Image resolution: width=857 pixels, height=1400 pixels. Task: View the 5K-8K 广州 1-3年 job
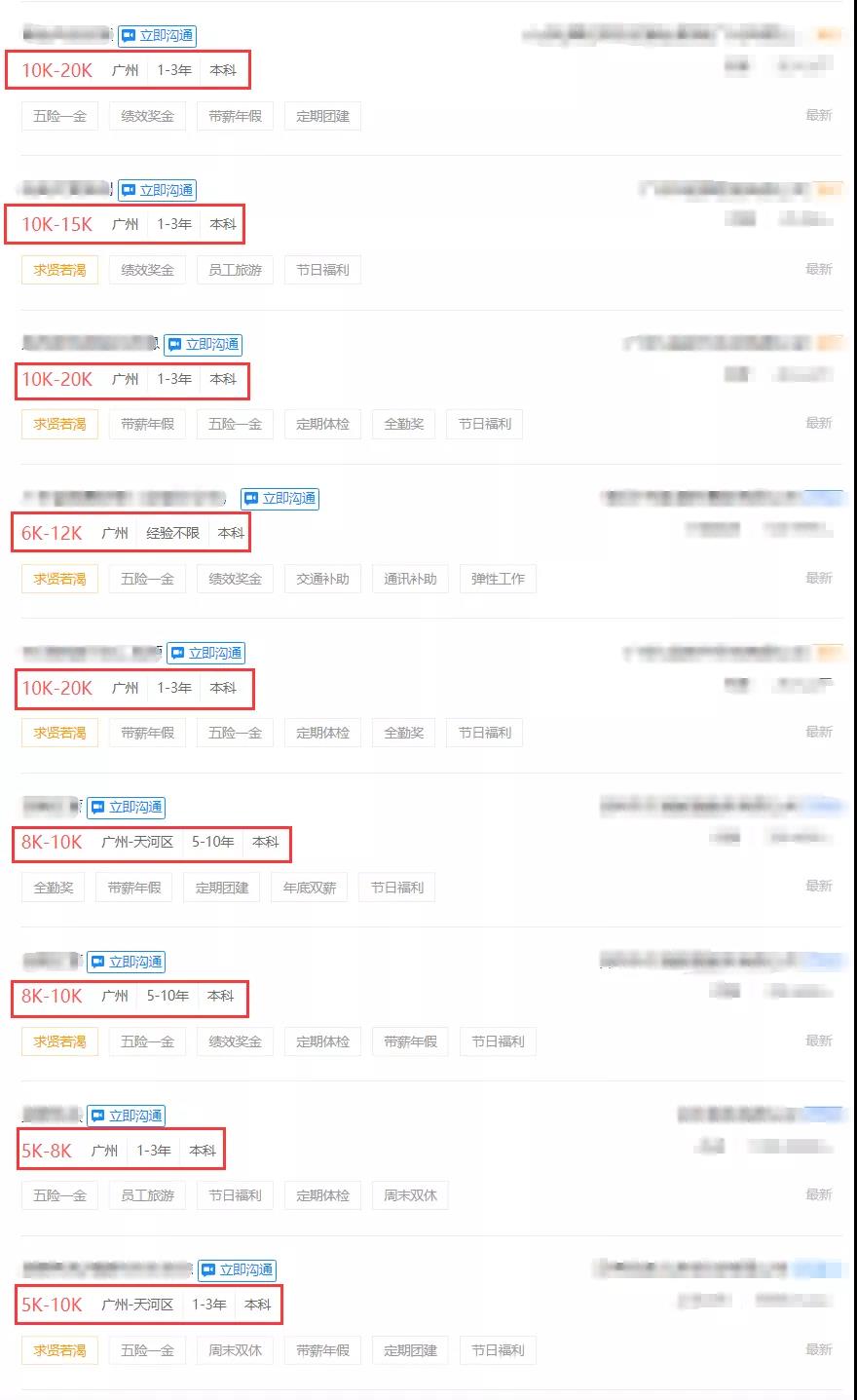coord(431,1158)
